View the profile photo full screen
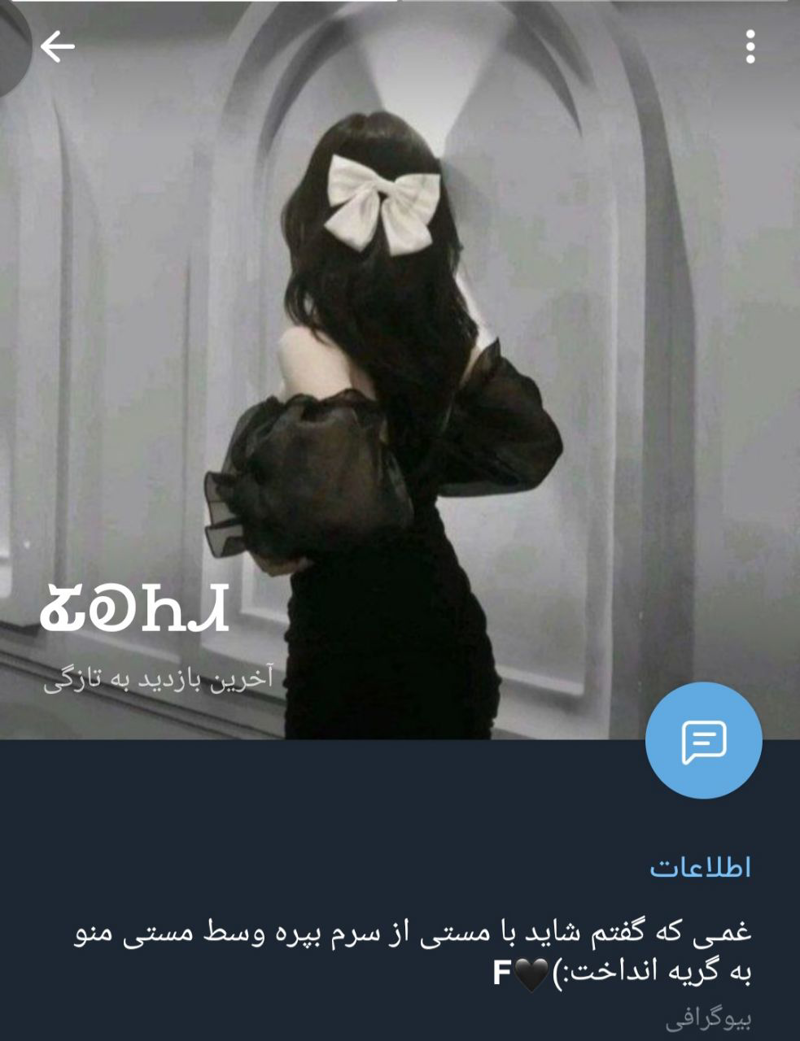 tap(400, 350)
